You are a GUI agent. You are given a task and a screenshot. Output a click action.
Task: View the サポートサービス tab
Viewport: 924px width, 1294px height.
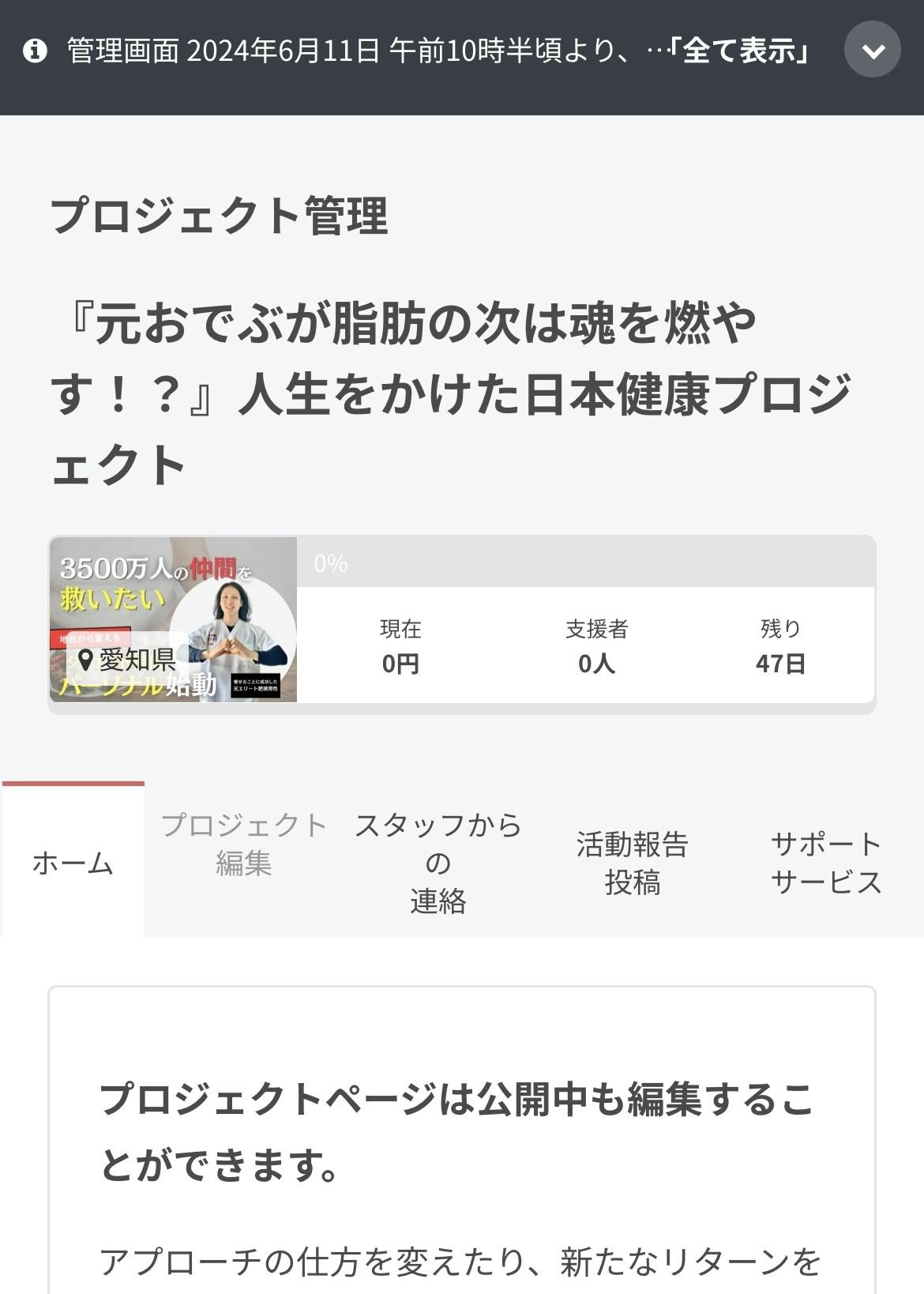coord(826,863)
